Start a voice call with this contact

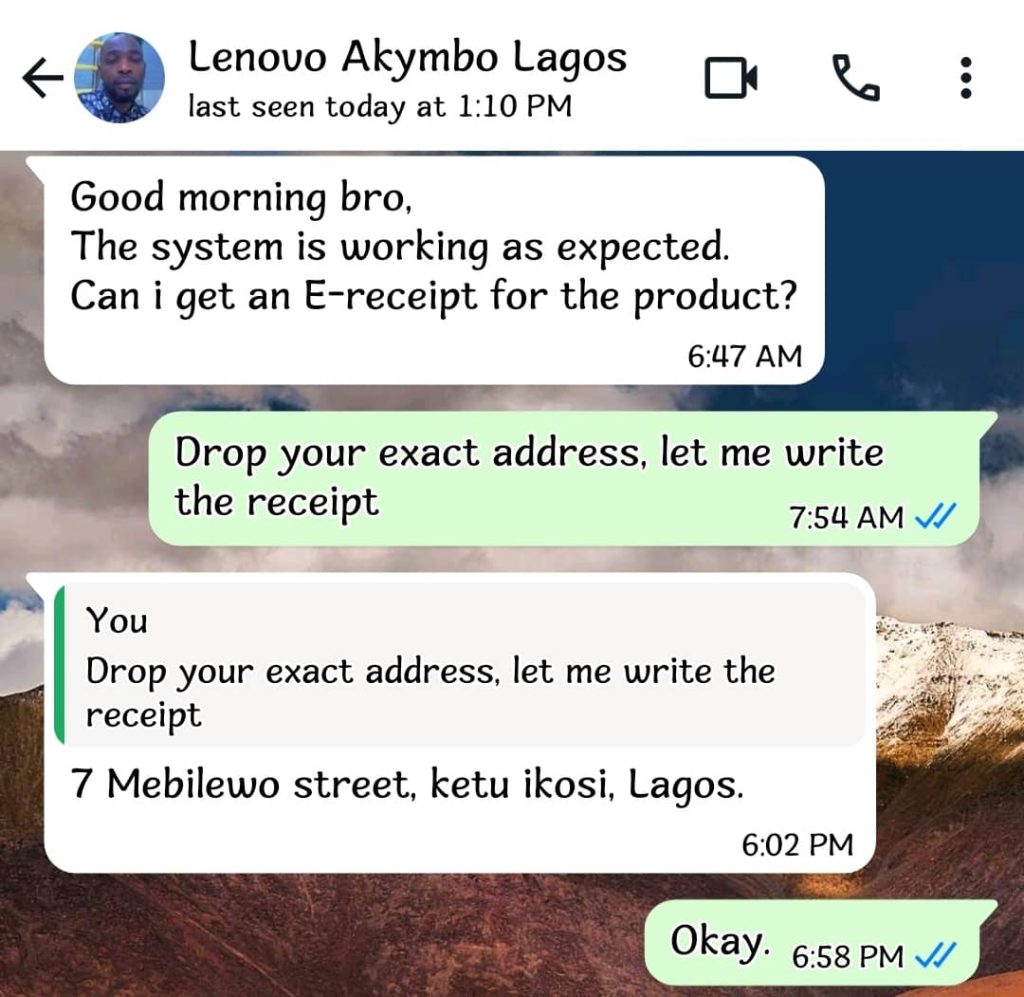[x=855, y=78]
